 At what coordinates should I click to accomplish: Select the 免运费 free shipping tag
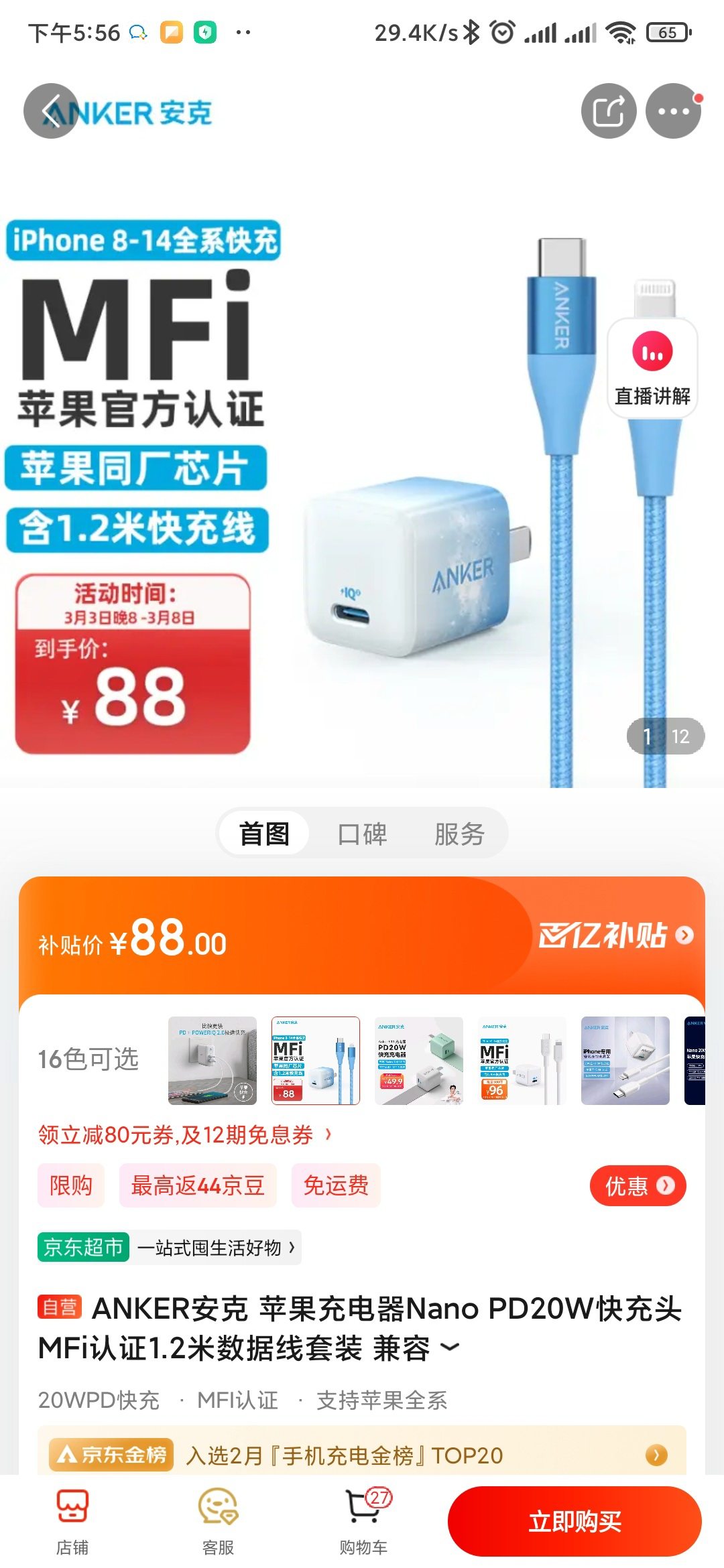(x=335, y=1185)
